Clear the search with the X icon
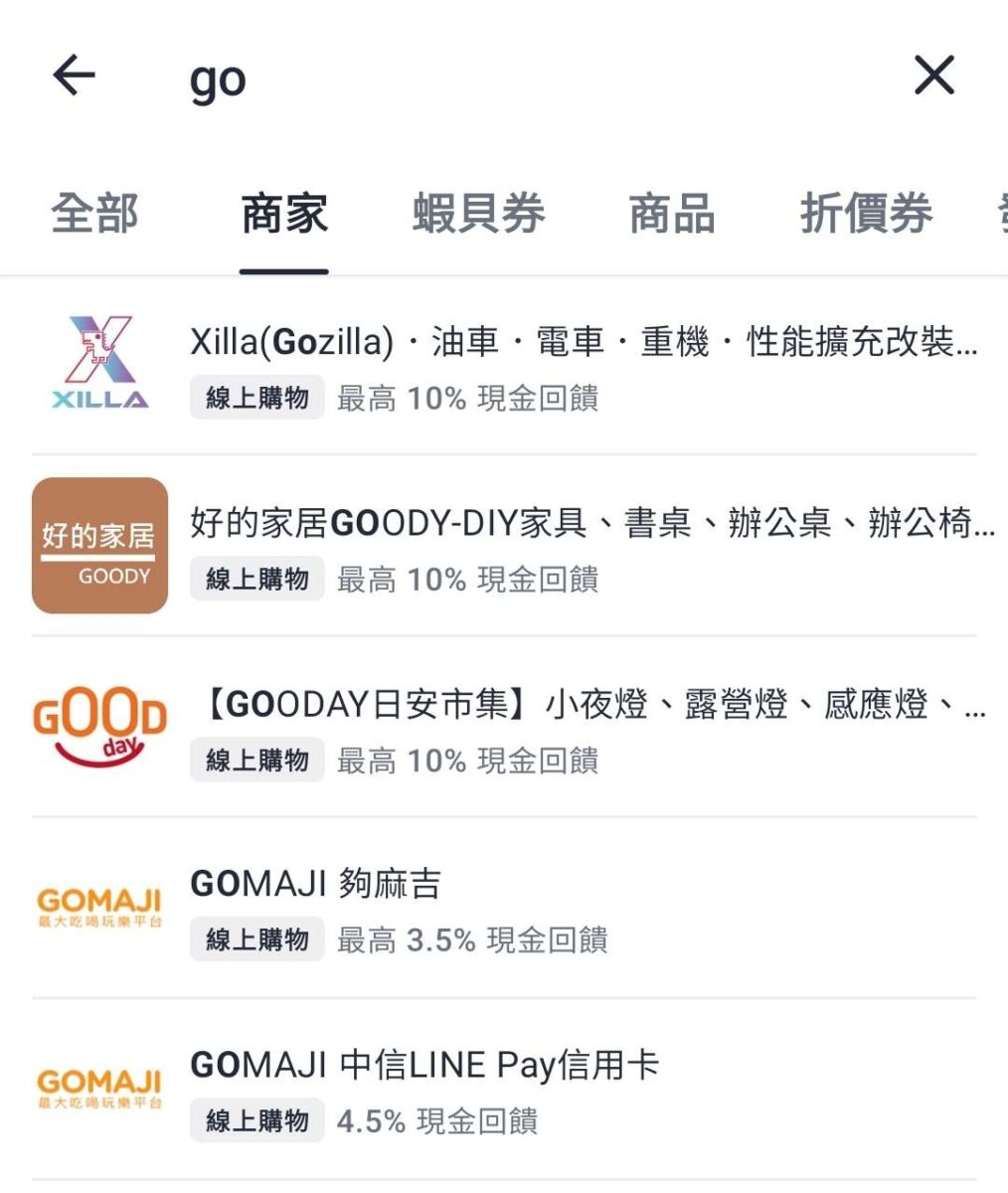 coord(932,76)
